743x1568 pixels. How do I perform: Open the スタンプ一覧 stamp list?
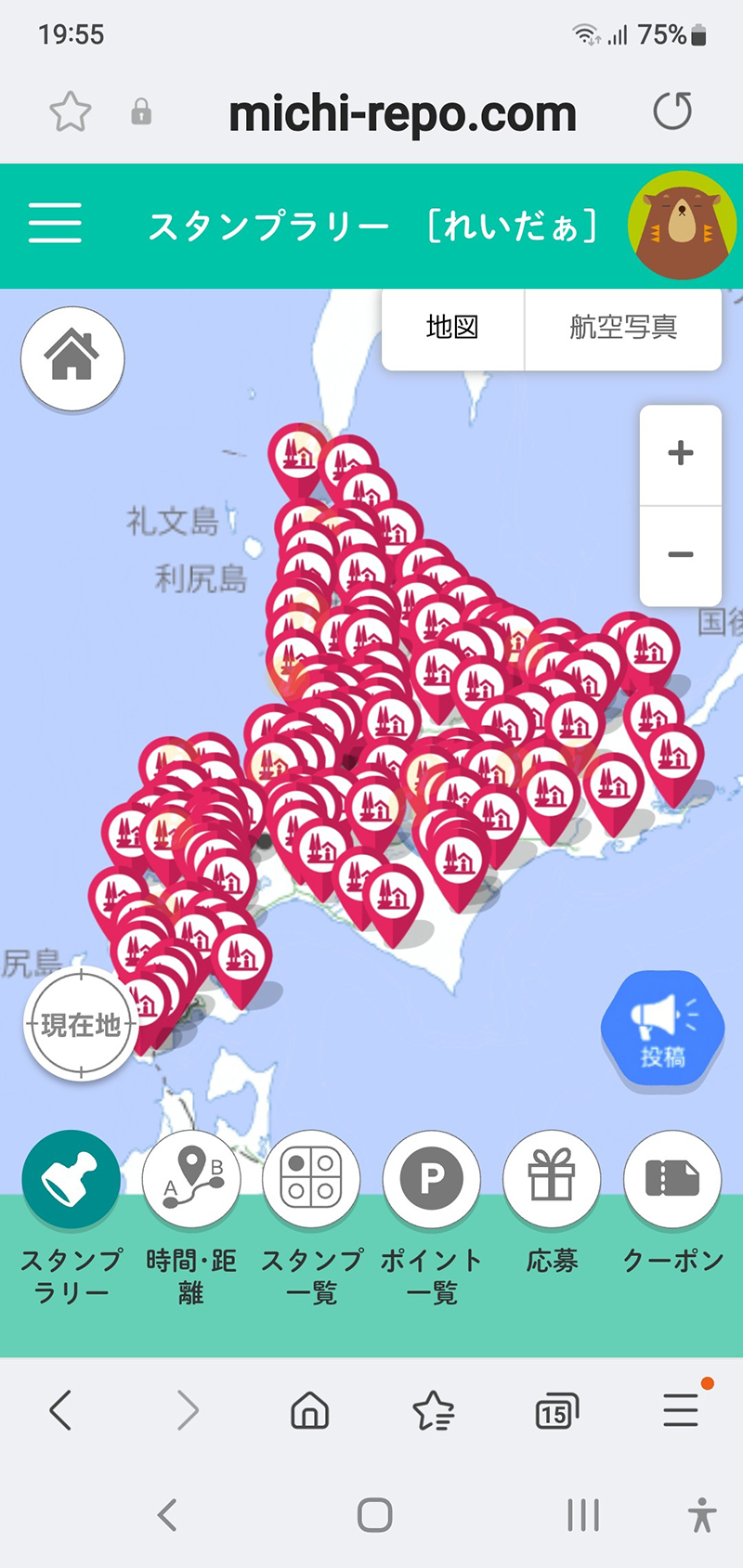[311, 1178]
